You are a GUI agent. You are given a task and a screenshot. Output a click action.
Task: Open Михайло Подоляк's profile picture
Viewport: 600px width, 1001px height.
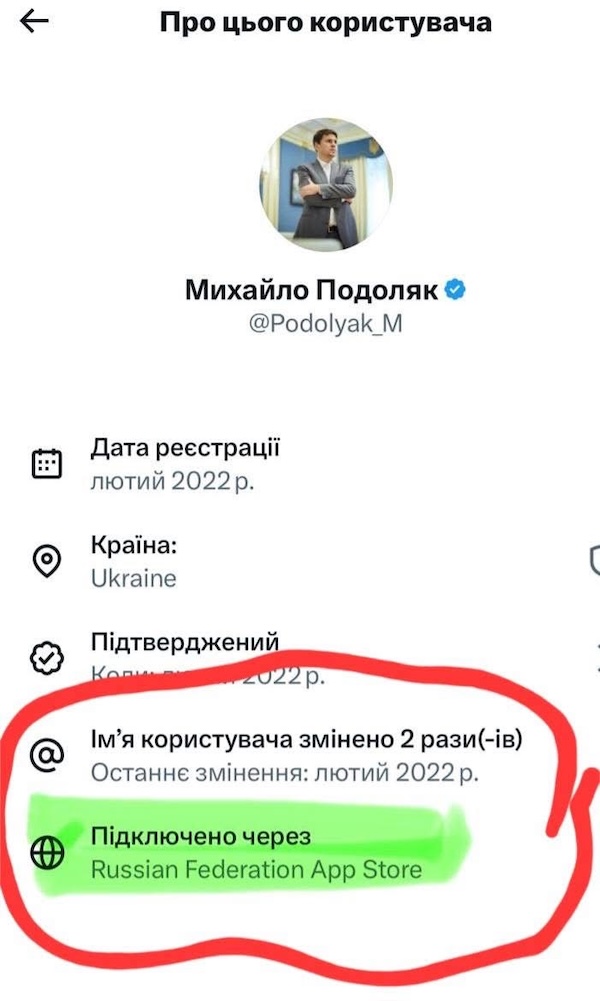click(325, 184)
